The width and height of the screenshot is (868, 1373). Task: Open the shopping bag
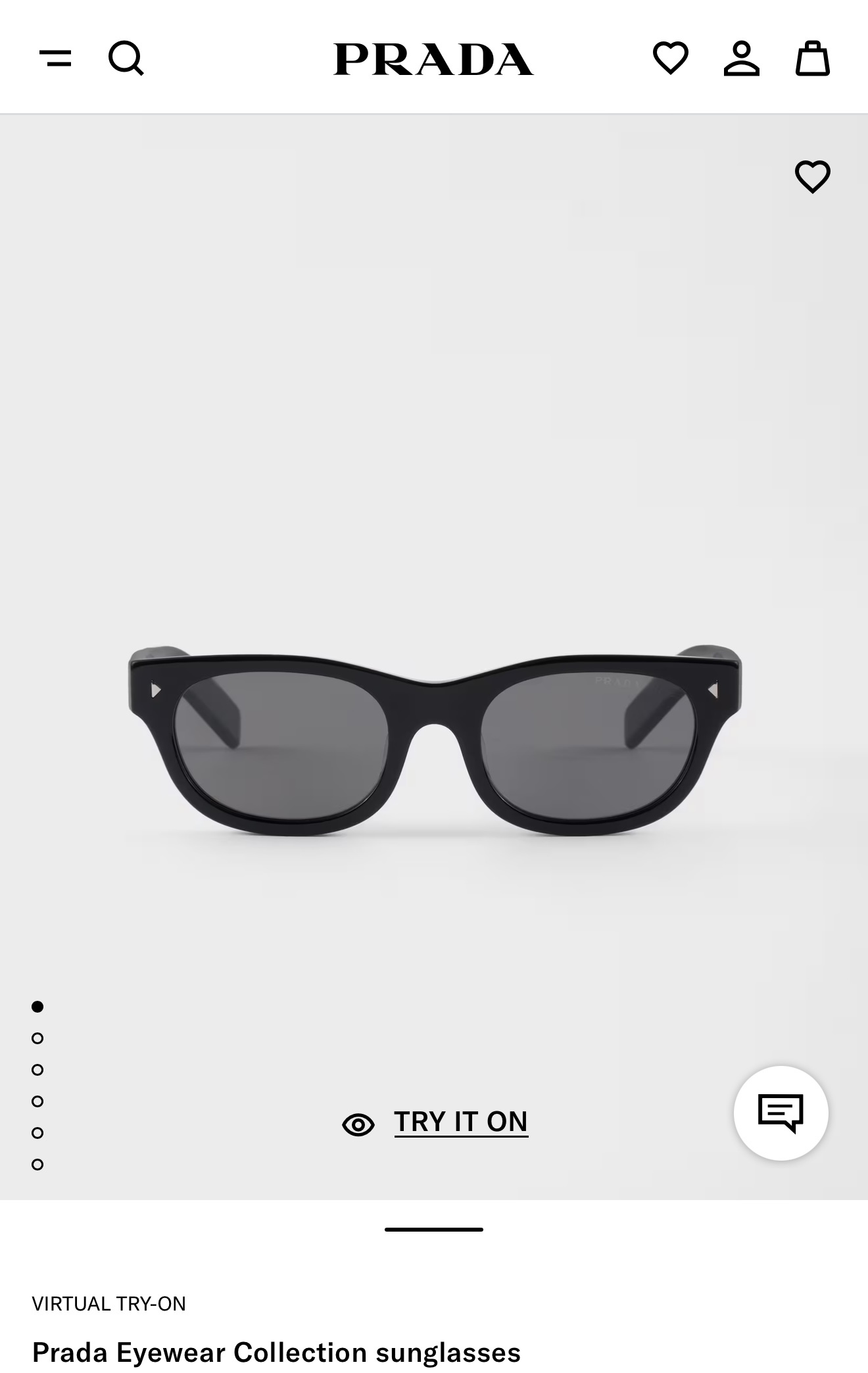tap(812, 59)
